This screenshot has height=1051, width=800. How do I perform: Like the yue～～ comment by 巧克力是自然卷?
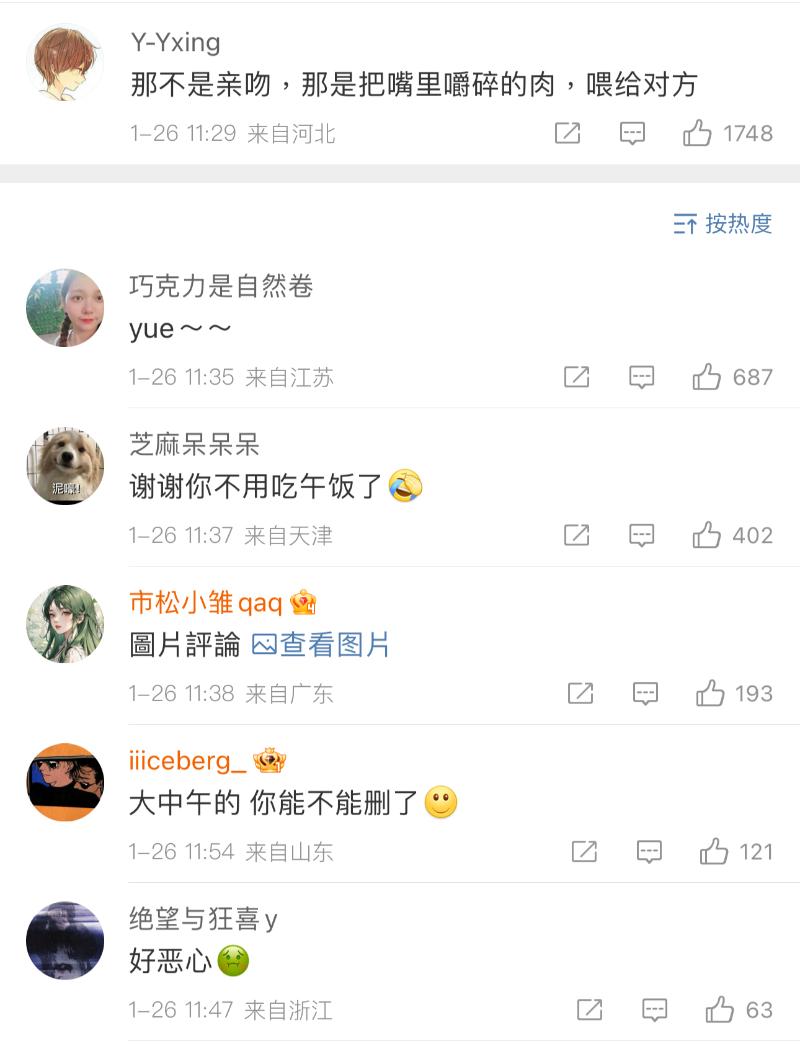(x=707, y=377)
